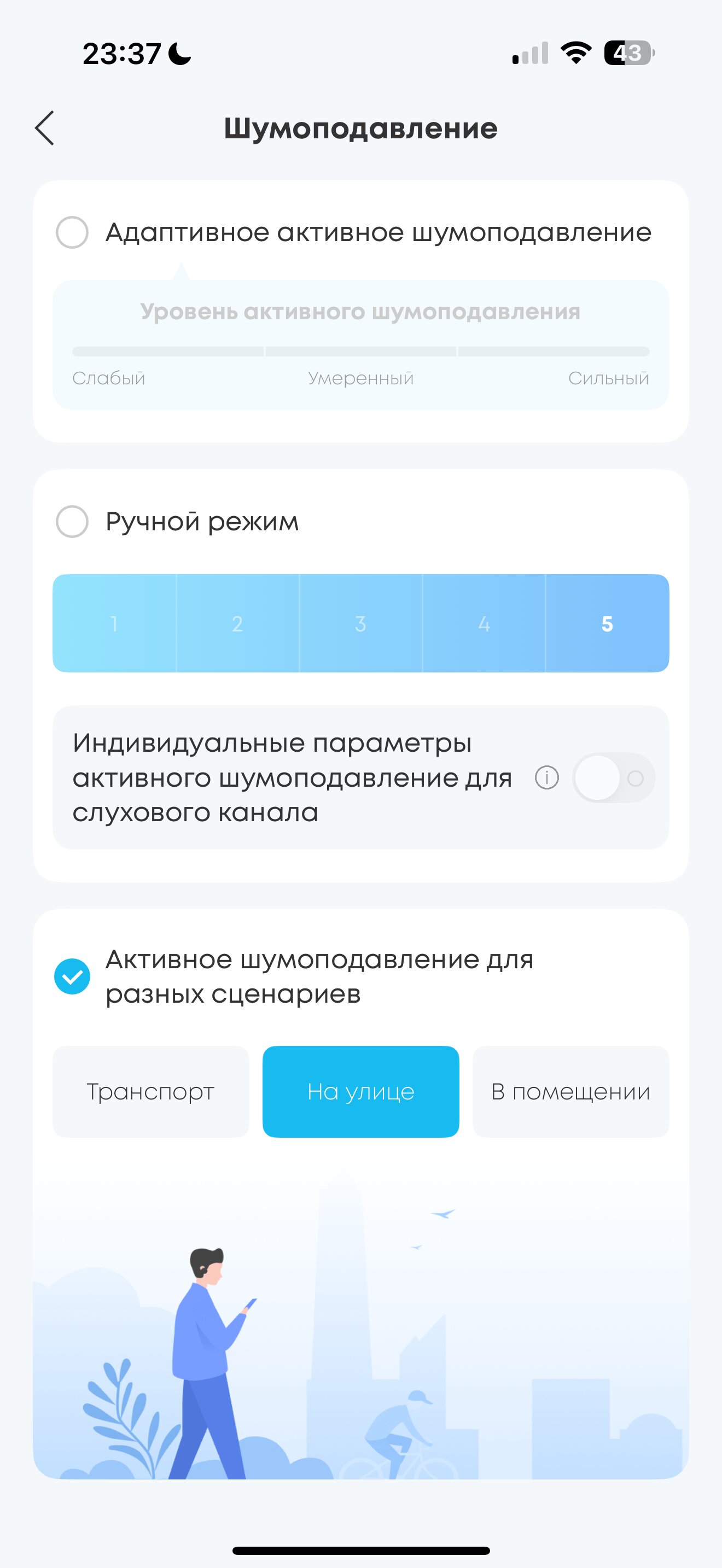Viewport: 722px width, 1568px height.
Task: Set manual level to 5
Action: [x=607, y=623]
